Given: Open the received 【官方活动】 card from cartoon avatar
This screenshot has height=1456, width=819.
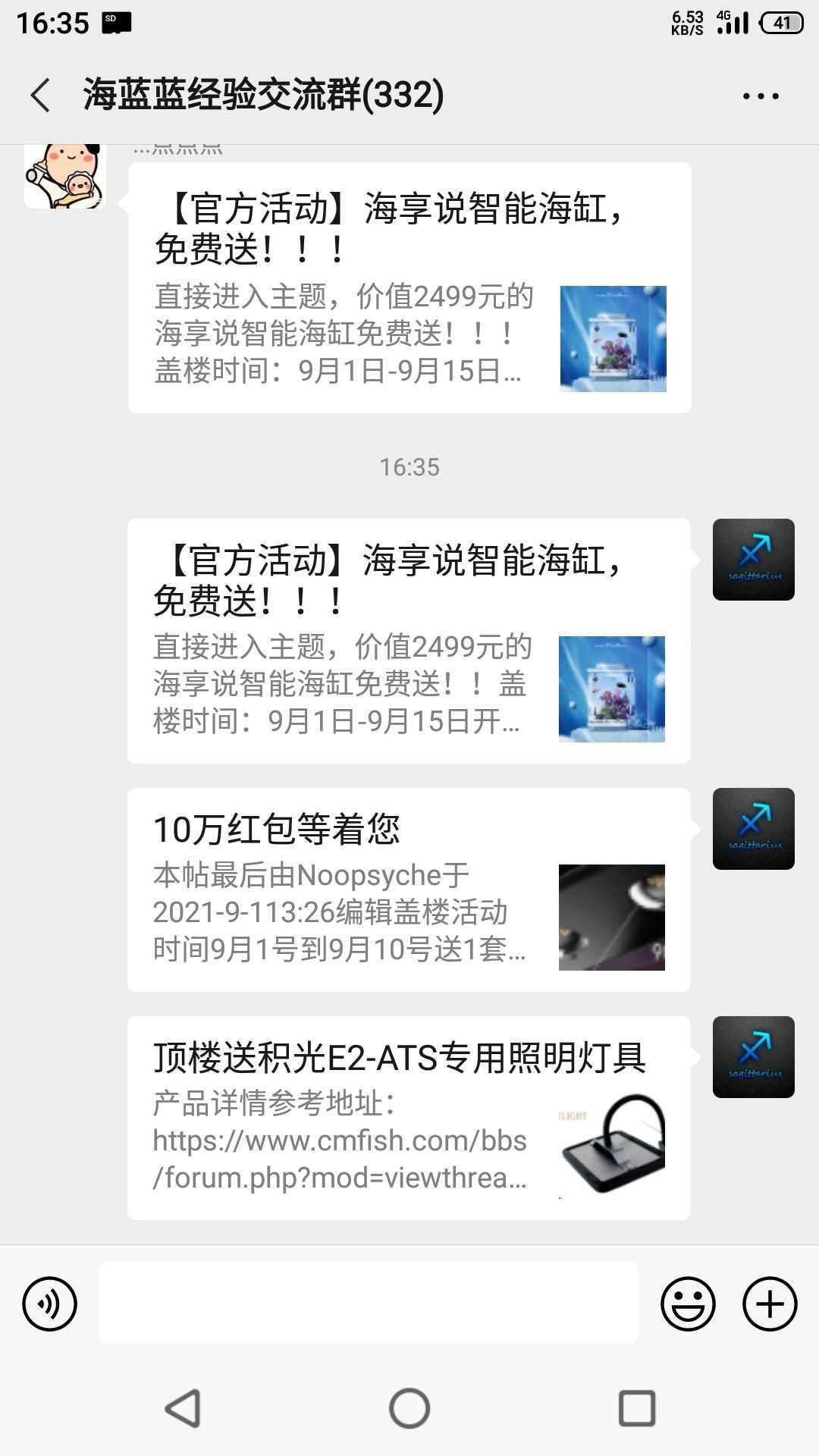Looking at the screenshot, I should coord(409,288).
